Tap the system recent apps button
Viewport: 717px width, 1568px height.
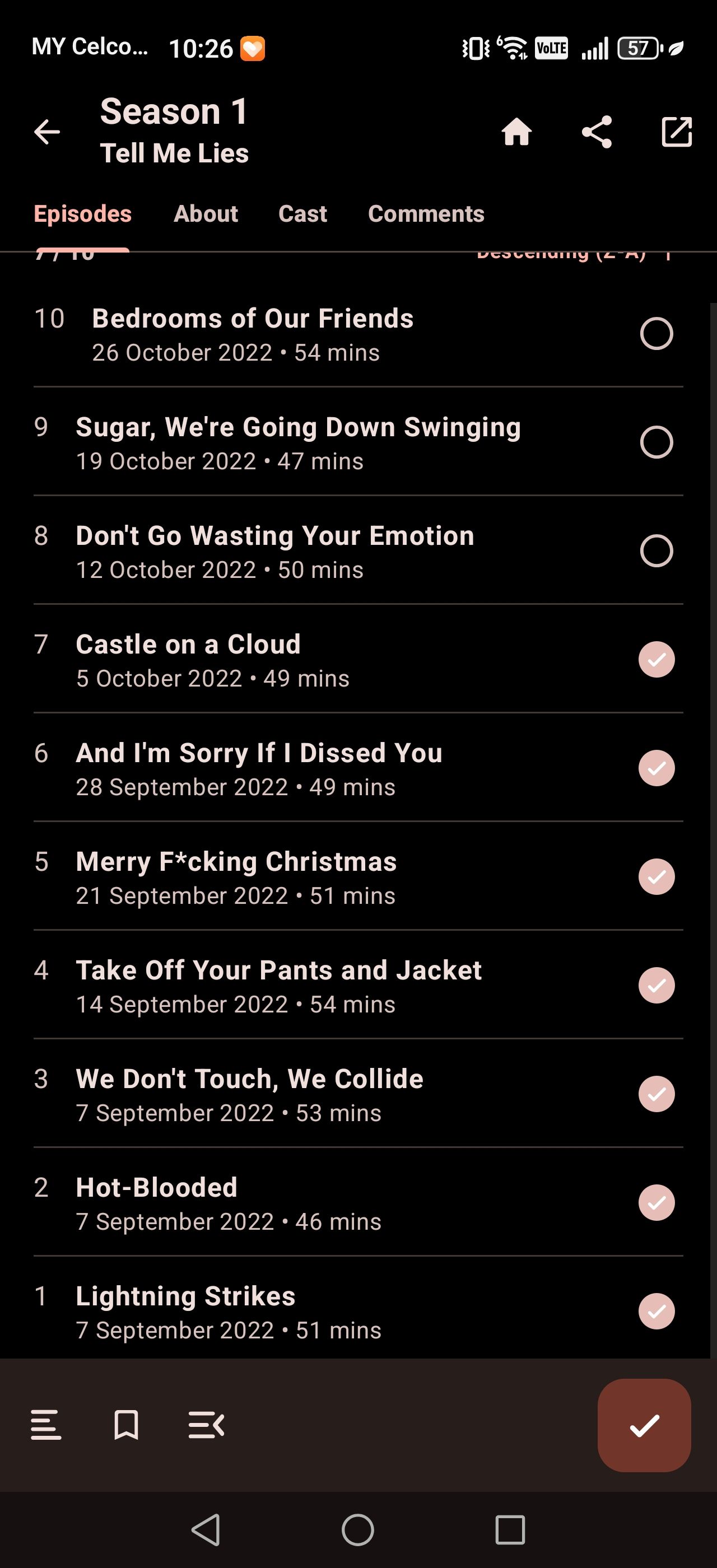point(510,1530)
